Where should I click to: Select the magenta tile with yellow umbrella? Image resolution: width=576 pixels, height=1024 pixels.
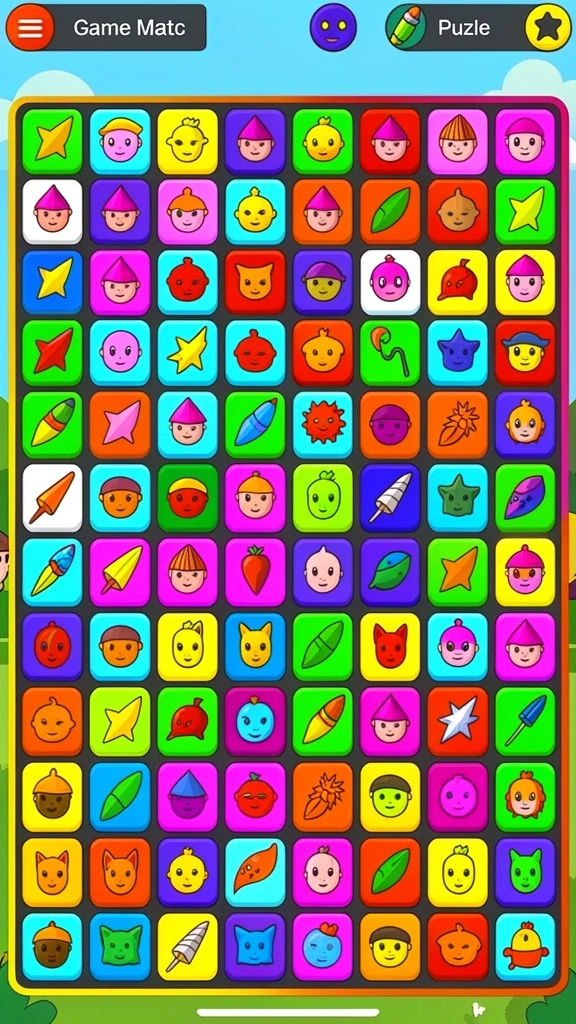pyautogui.click(x=120, y=571)
